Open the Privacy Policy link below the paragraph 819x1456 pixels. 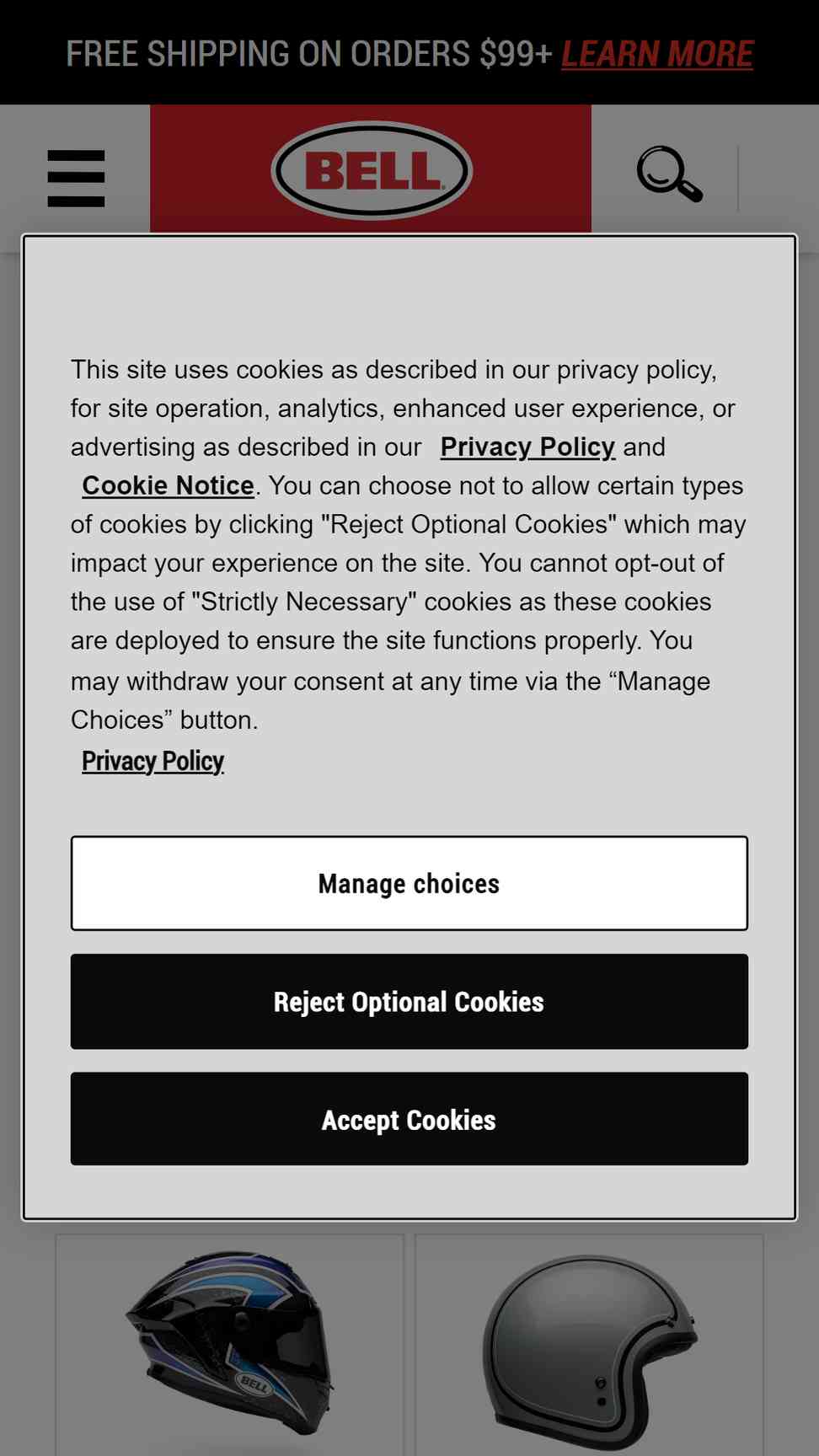pos(153,761)
